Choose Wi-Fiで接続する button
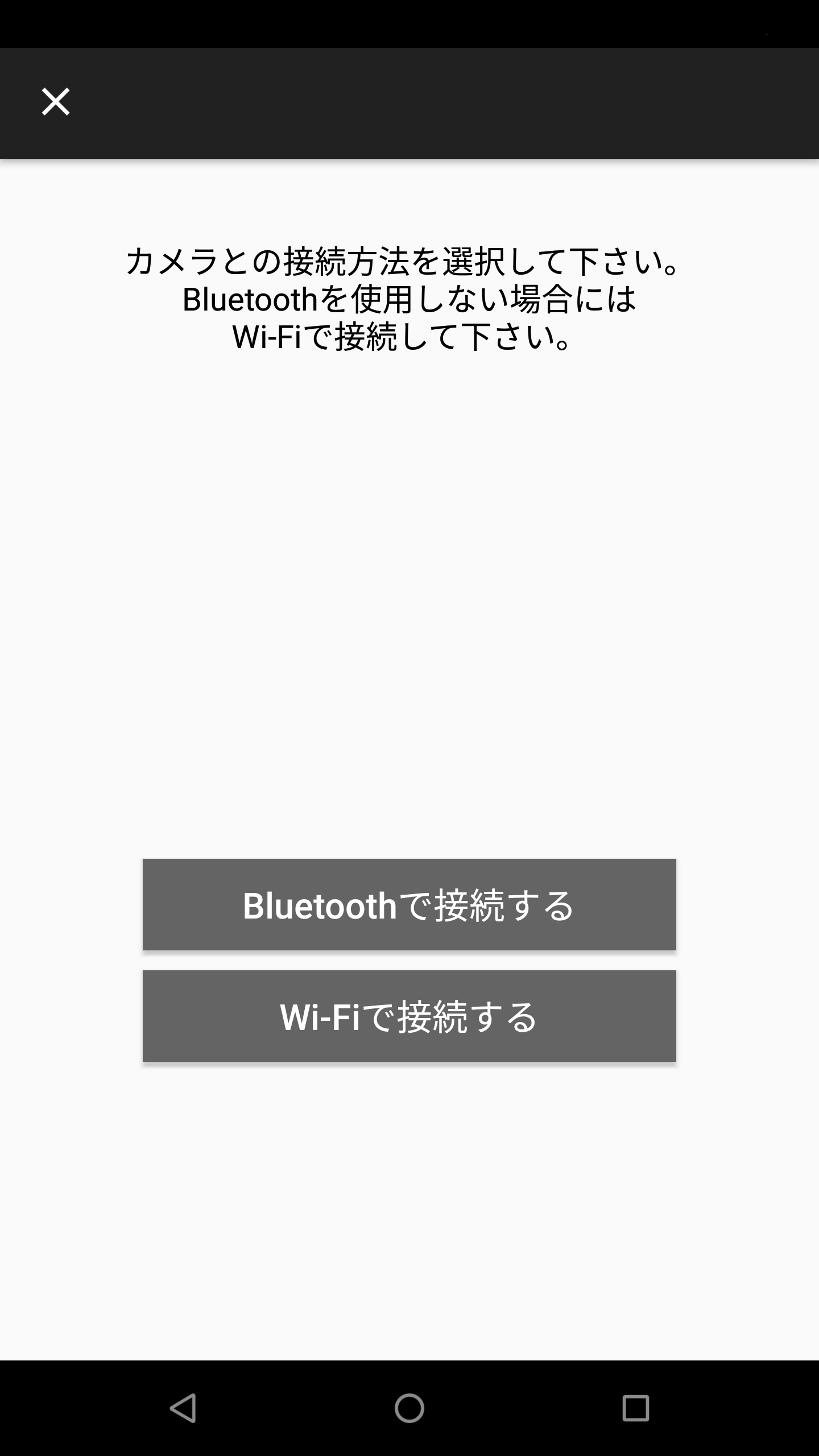Image resolution: width=819 pixels, height=1456 pixels. pos(409,1016)
